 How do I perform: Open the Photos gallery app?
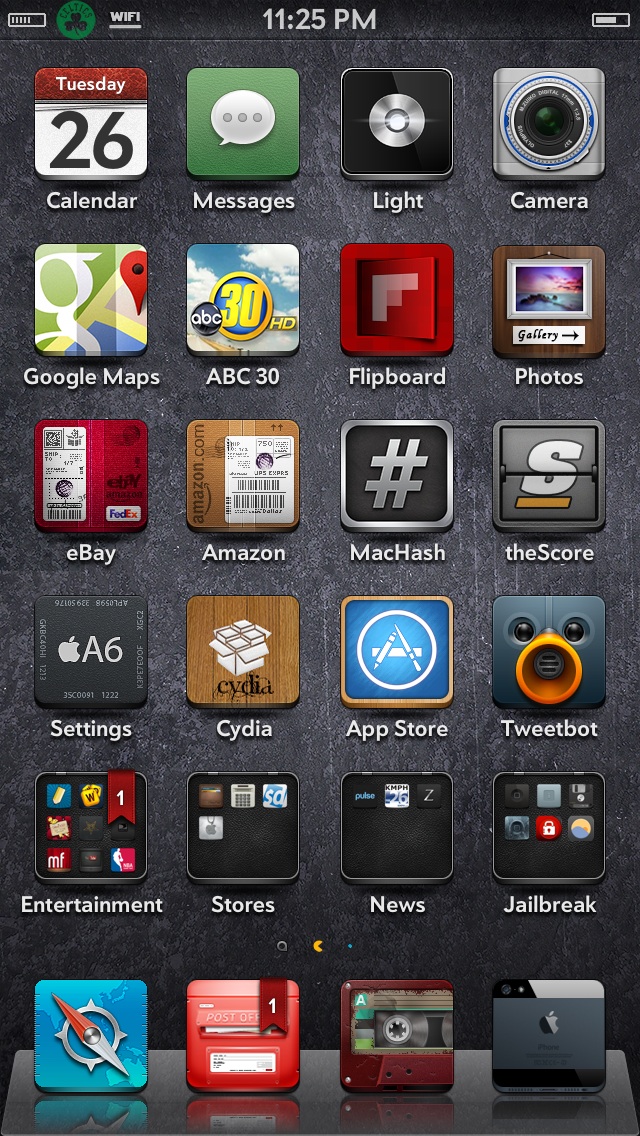click(x=549, y=300)
